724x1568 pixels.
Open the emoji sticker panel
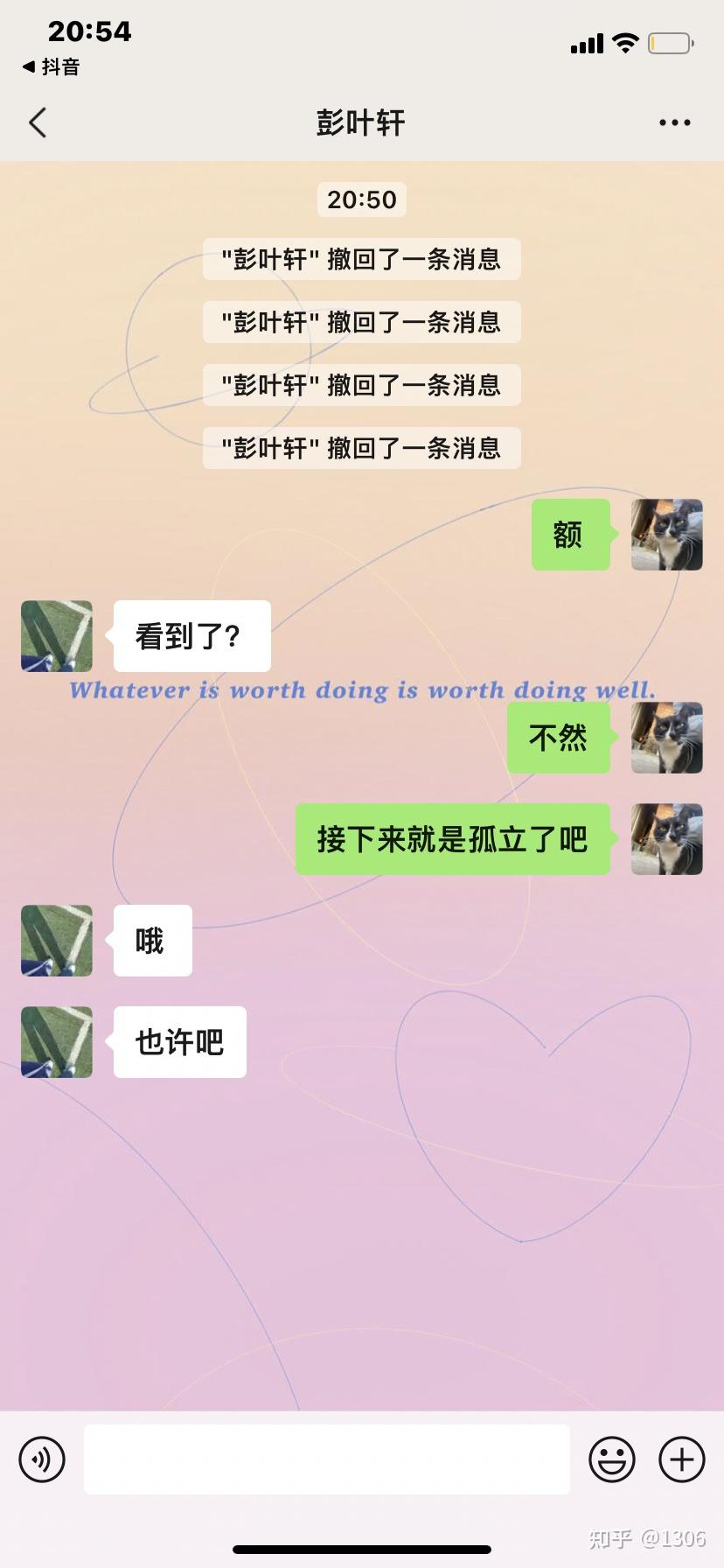[612, 1459]
